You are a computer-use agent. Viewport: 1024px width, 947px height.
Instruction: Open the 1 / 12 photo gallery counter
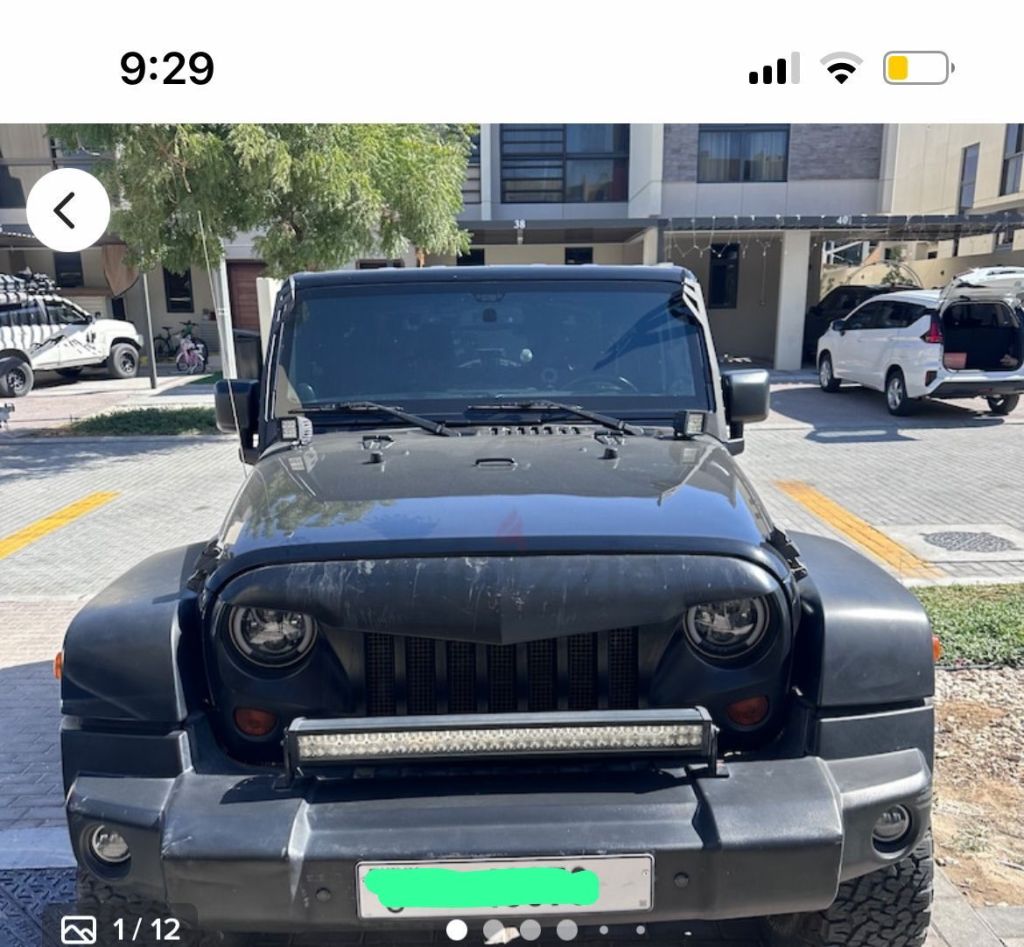(120, 929)
